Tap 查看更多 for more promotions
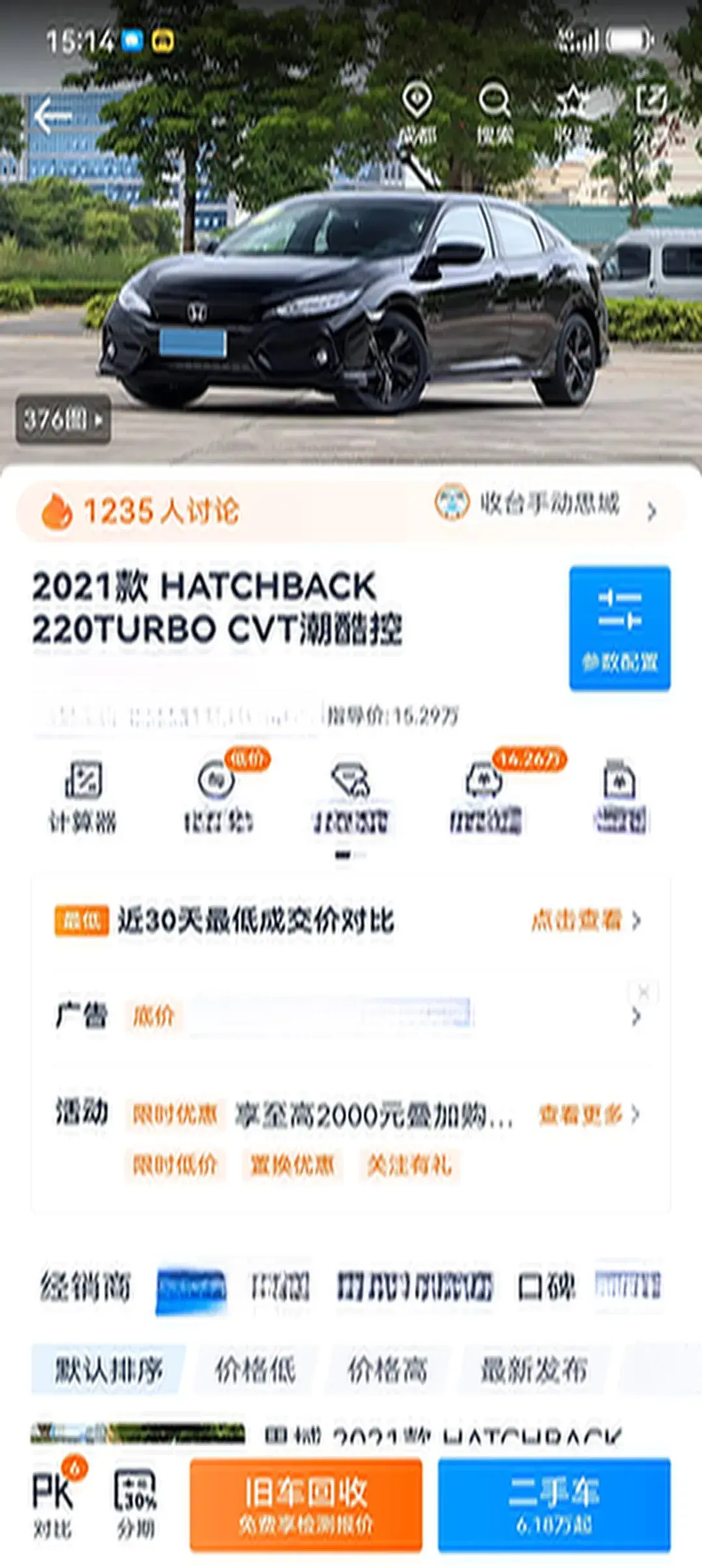Screen dimensions: 702x1568 click(x=588, y=1115)
